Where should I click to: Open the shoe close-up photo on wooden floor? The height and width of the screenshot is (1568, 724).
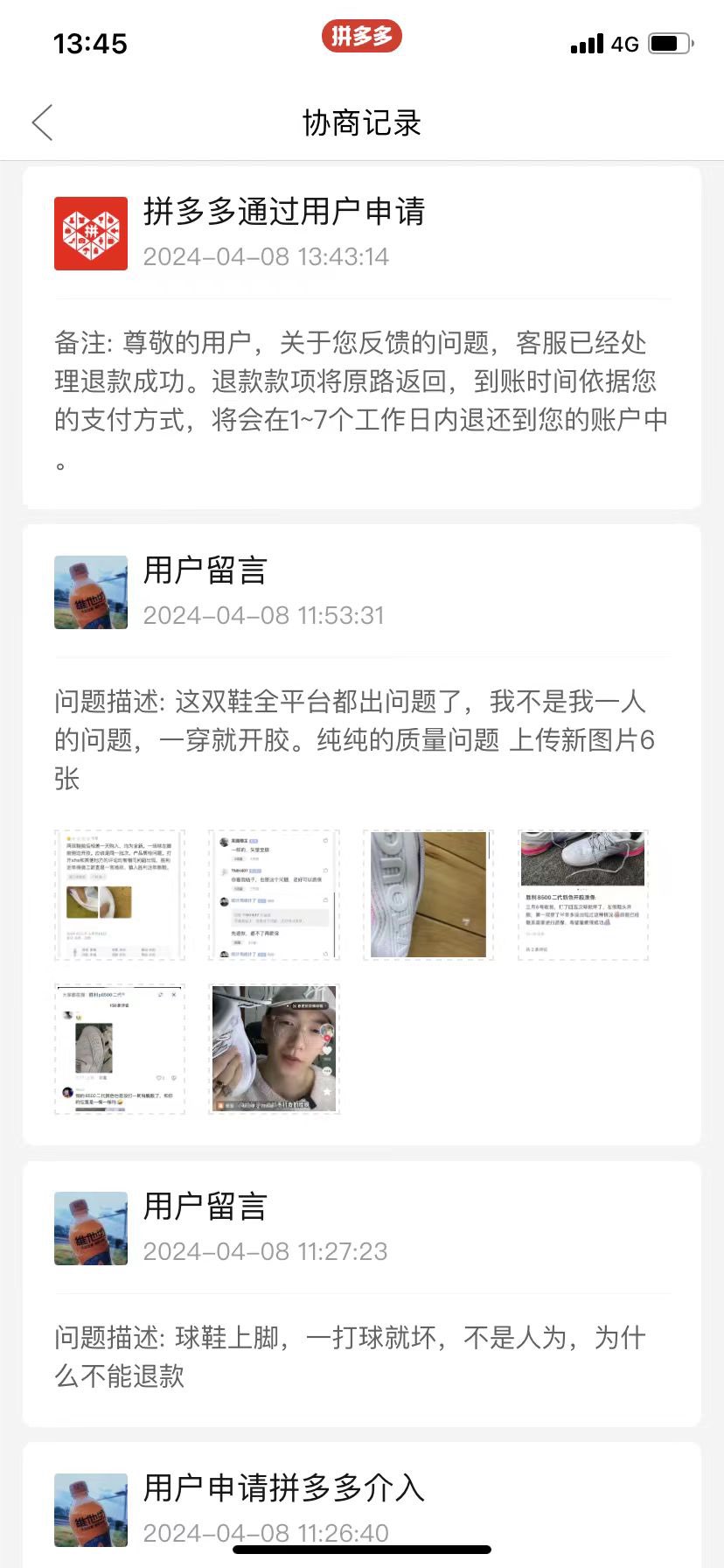pos(428,894)
